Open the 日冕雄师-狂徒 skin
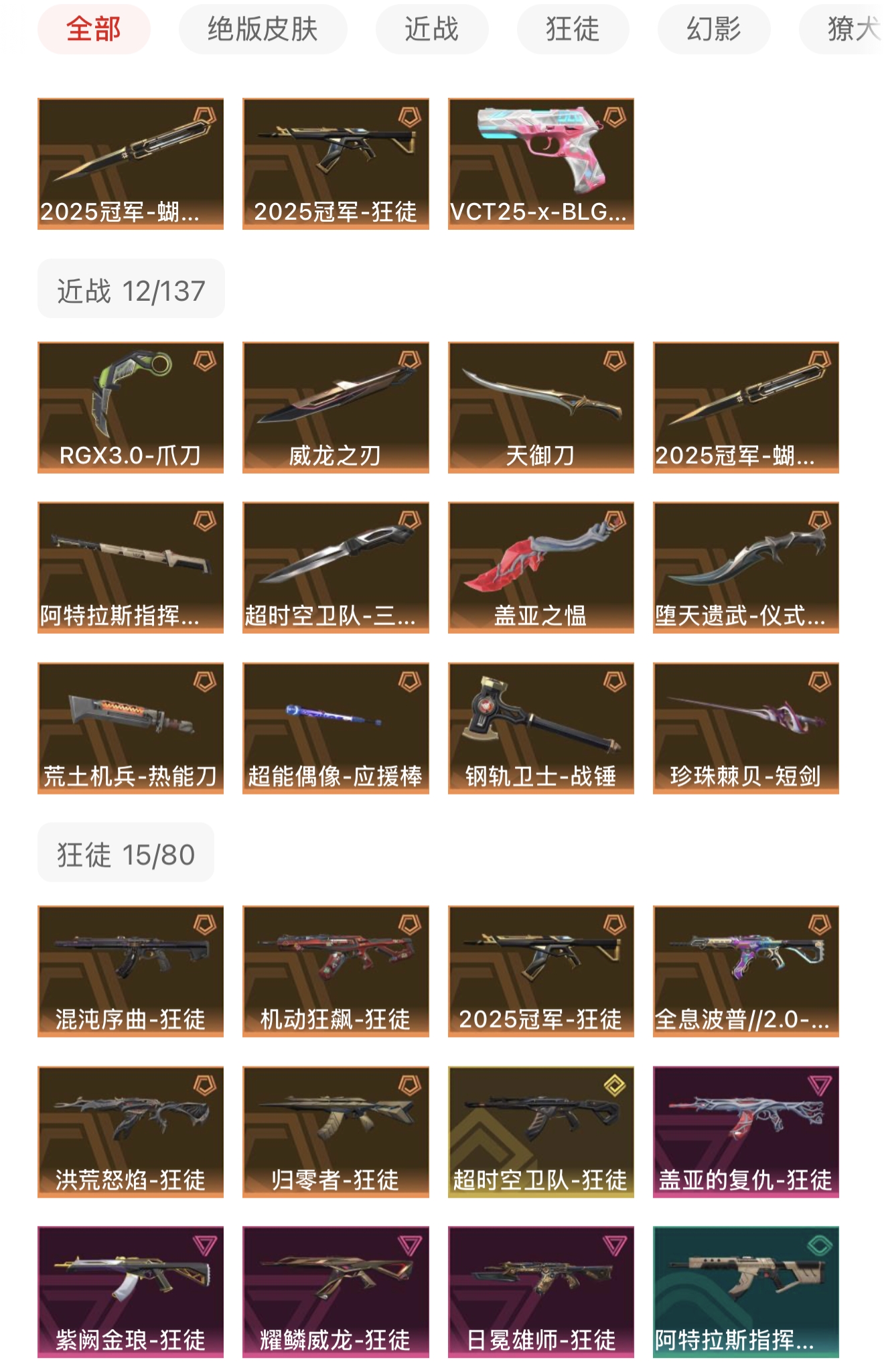The width and height of the screenshot is (884, 1372). click(x=540, y=1292)
